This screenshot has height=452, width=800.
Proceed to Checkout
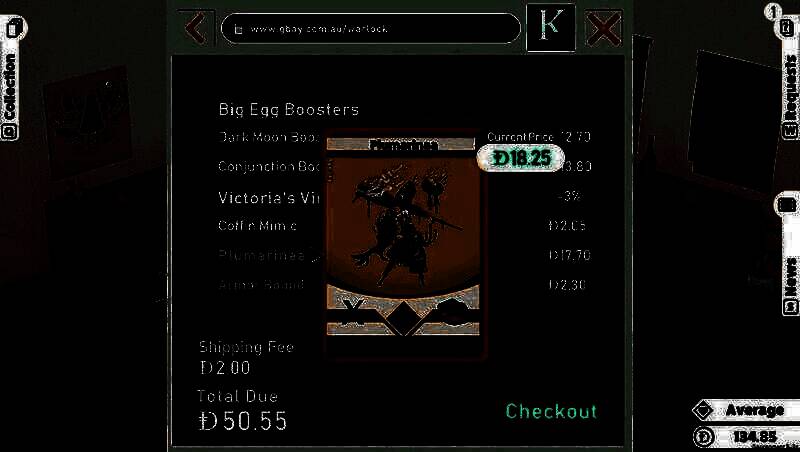pos(551,411)
